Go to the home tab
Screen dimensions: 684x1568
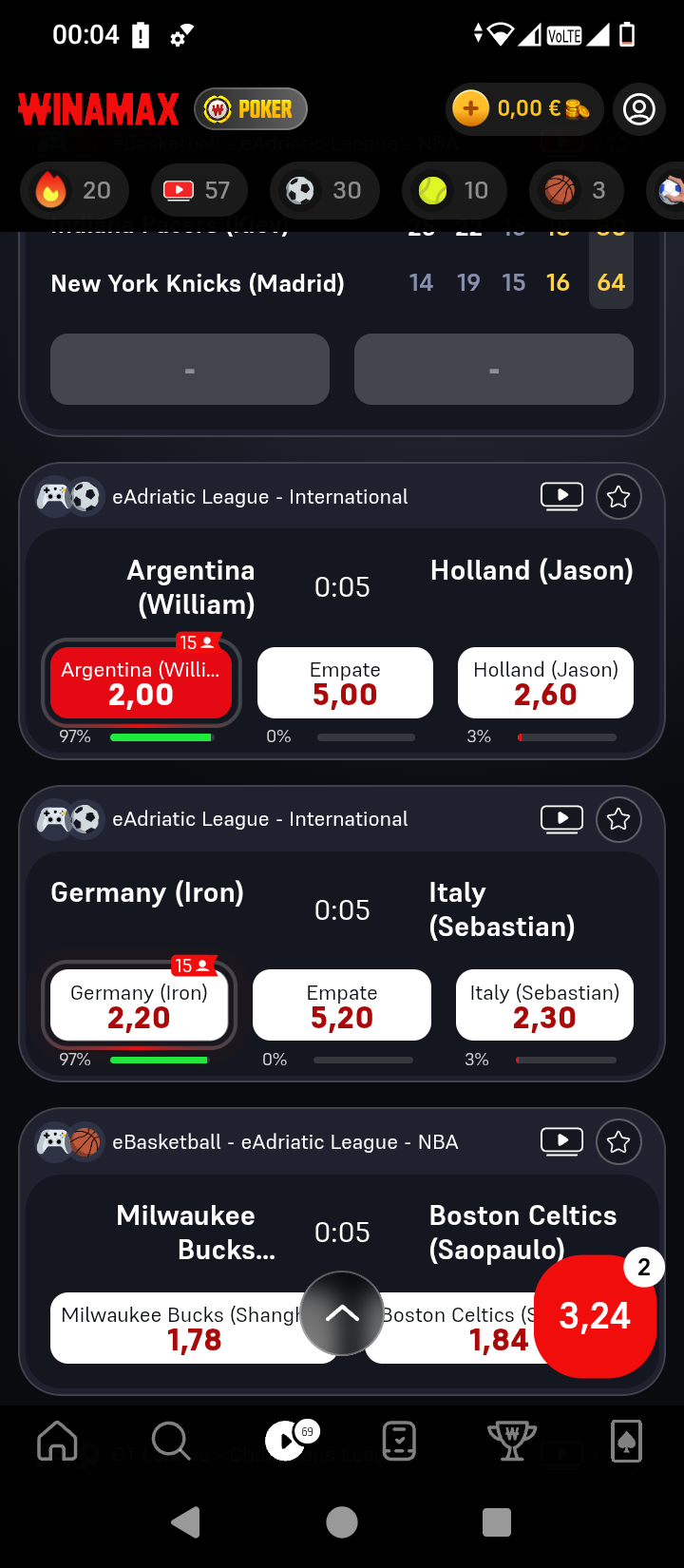[x=57, y=1441]
